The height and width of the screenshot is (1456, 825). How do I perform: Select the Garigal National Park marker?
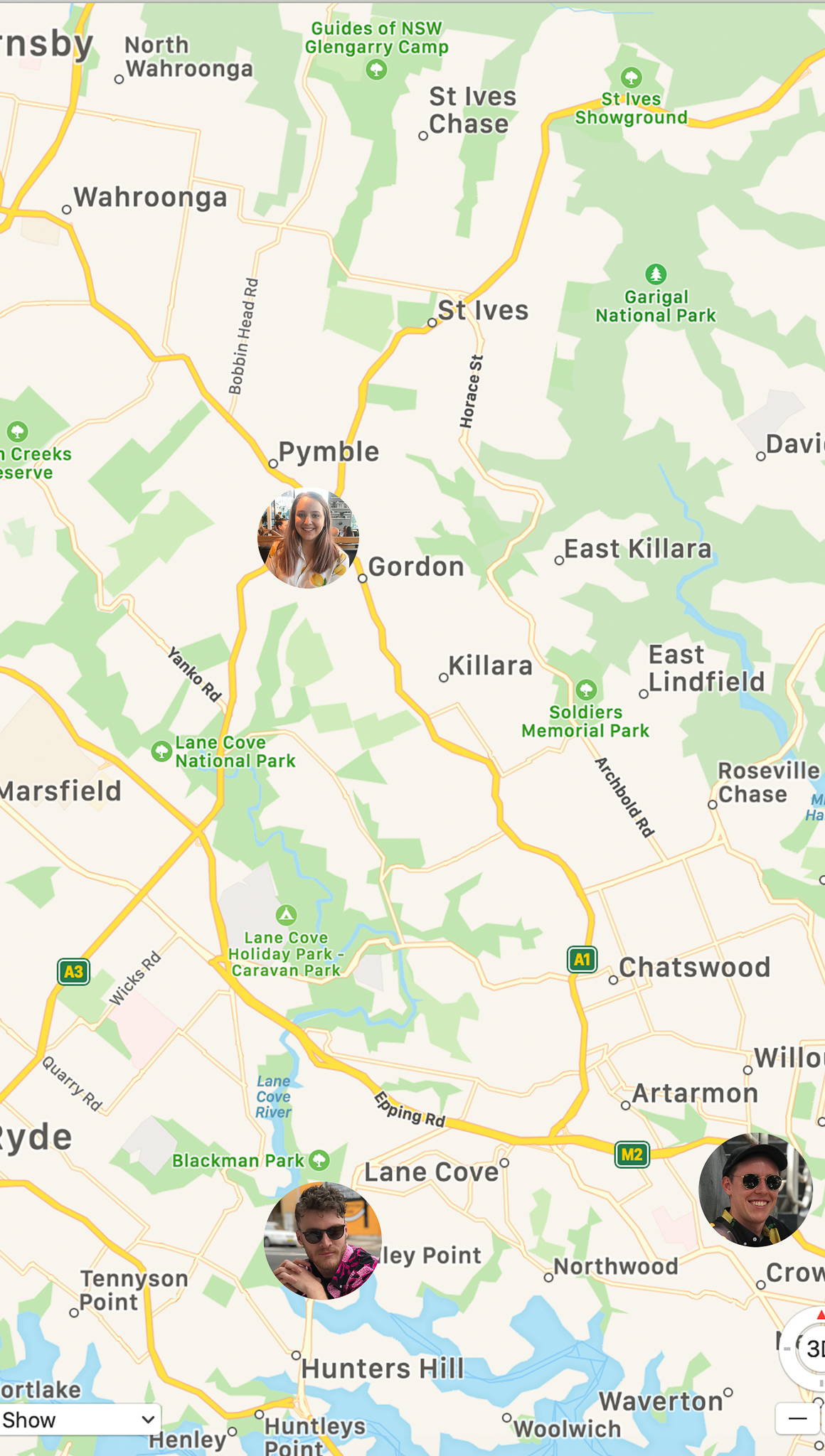656,274
